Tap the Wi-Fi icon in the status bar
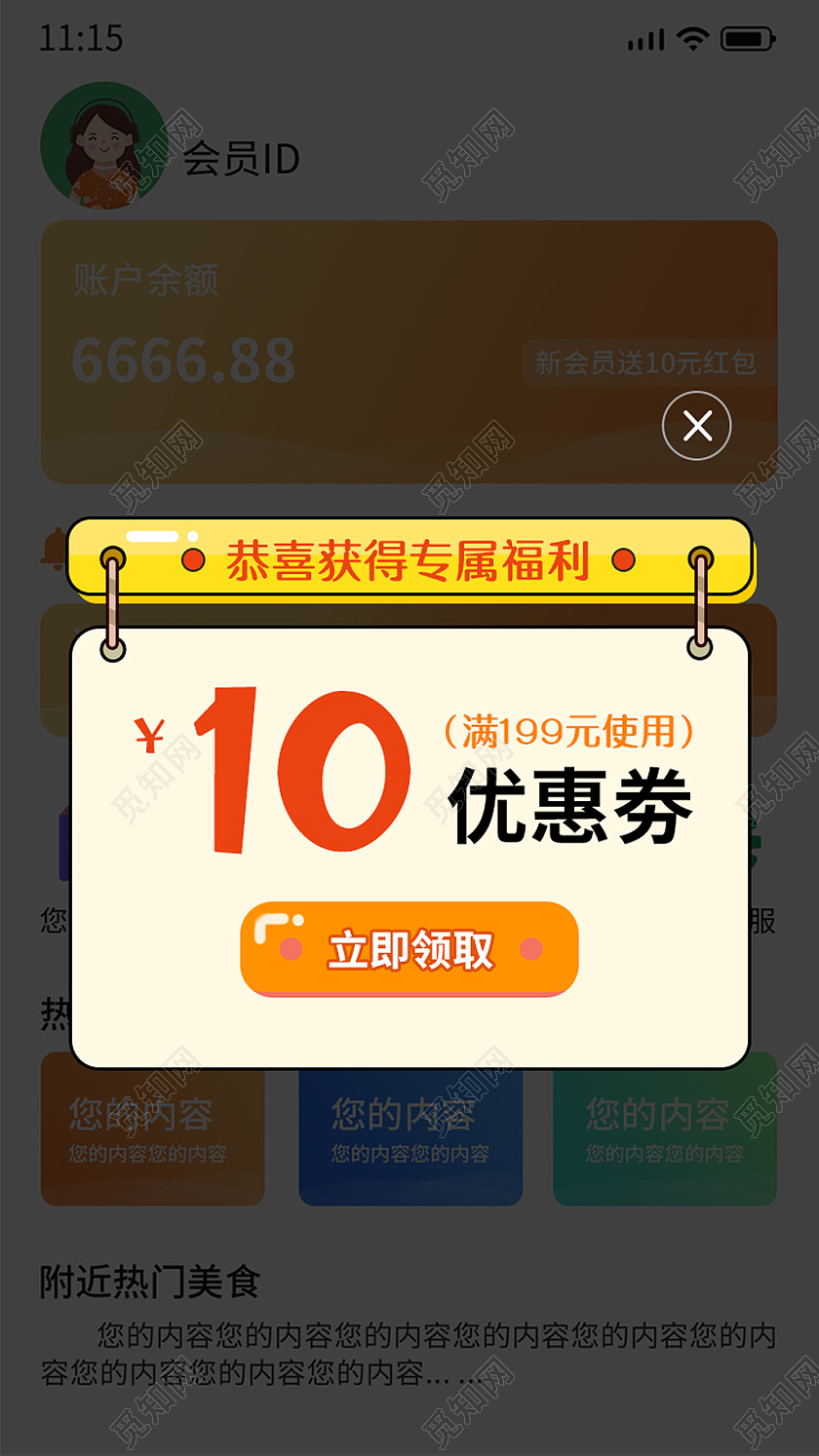The height and width of the screenshot is (1456, 819). [x=694, y=40]
